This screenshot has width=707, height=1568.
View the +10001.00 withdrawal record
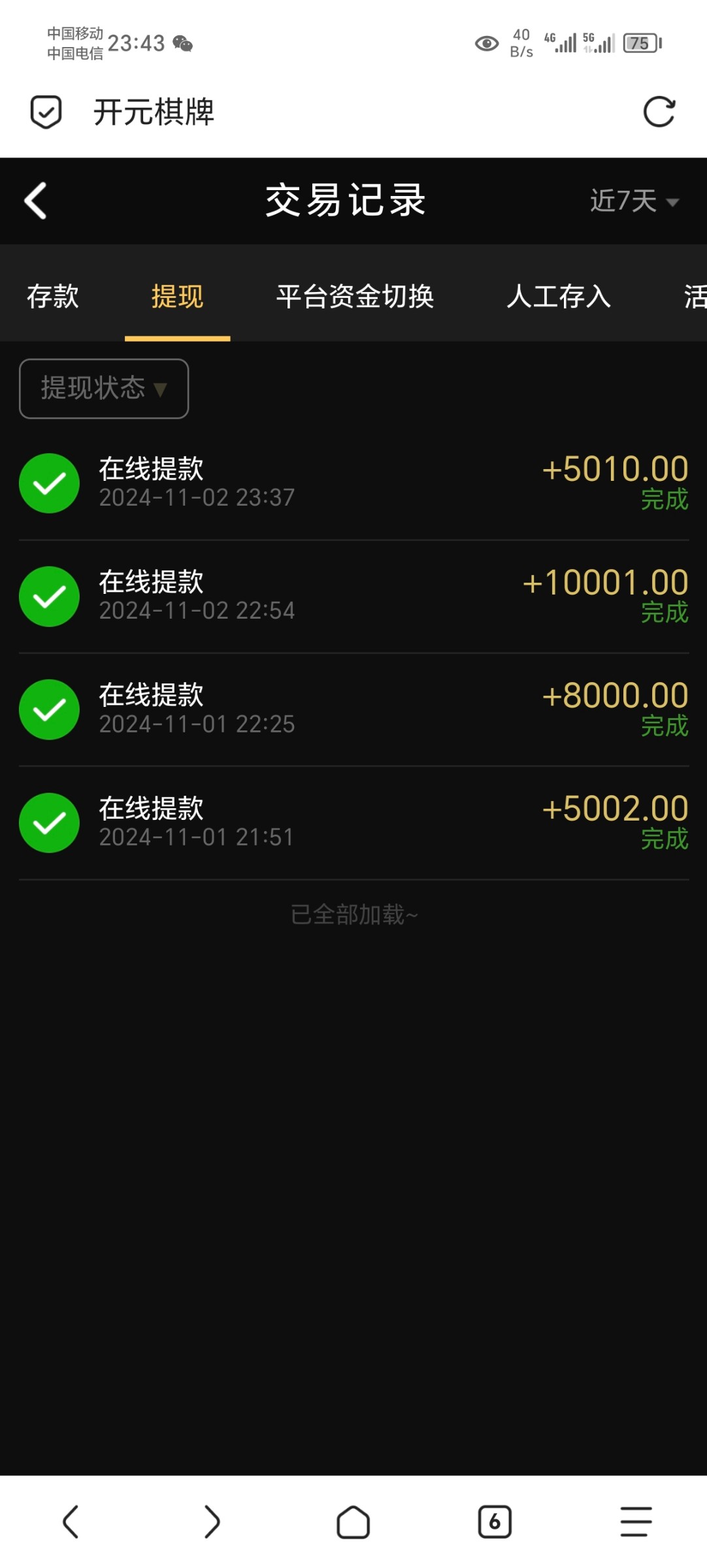(x=354, y=596)
